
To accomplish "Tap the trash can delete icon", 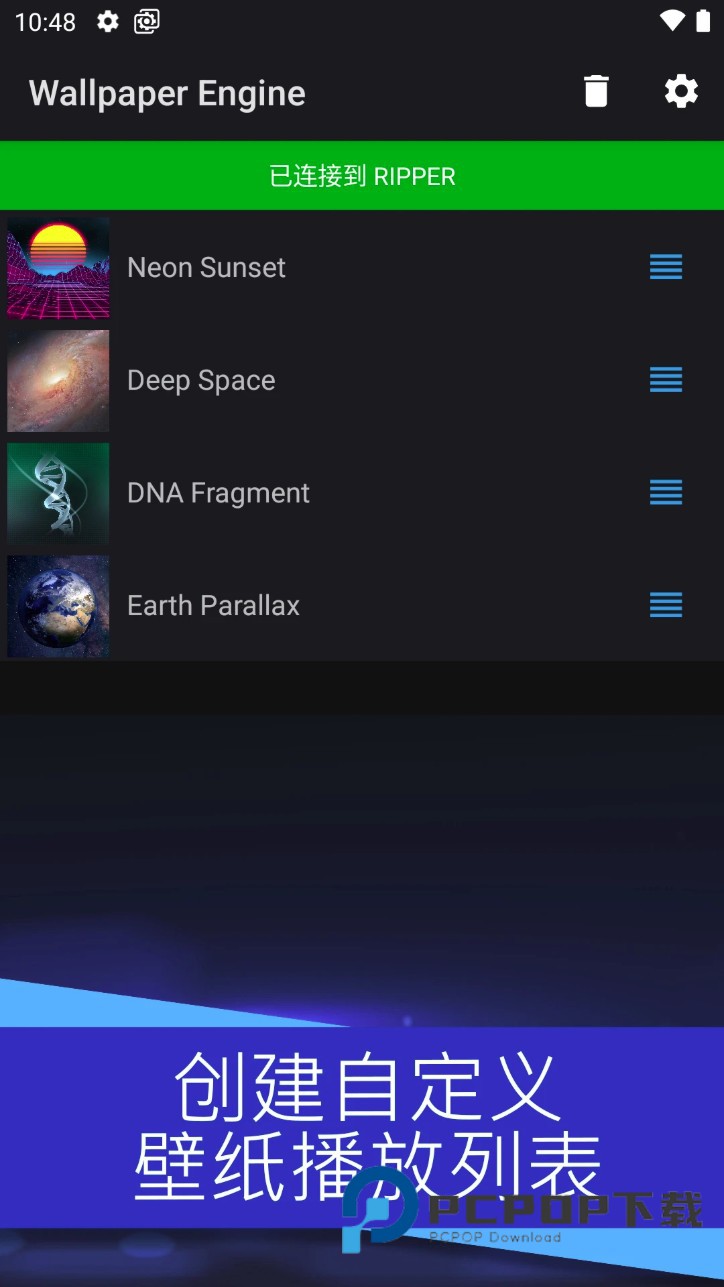I will point(596,91).
